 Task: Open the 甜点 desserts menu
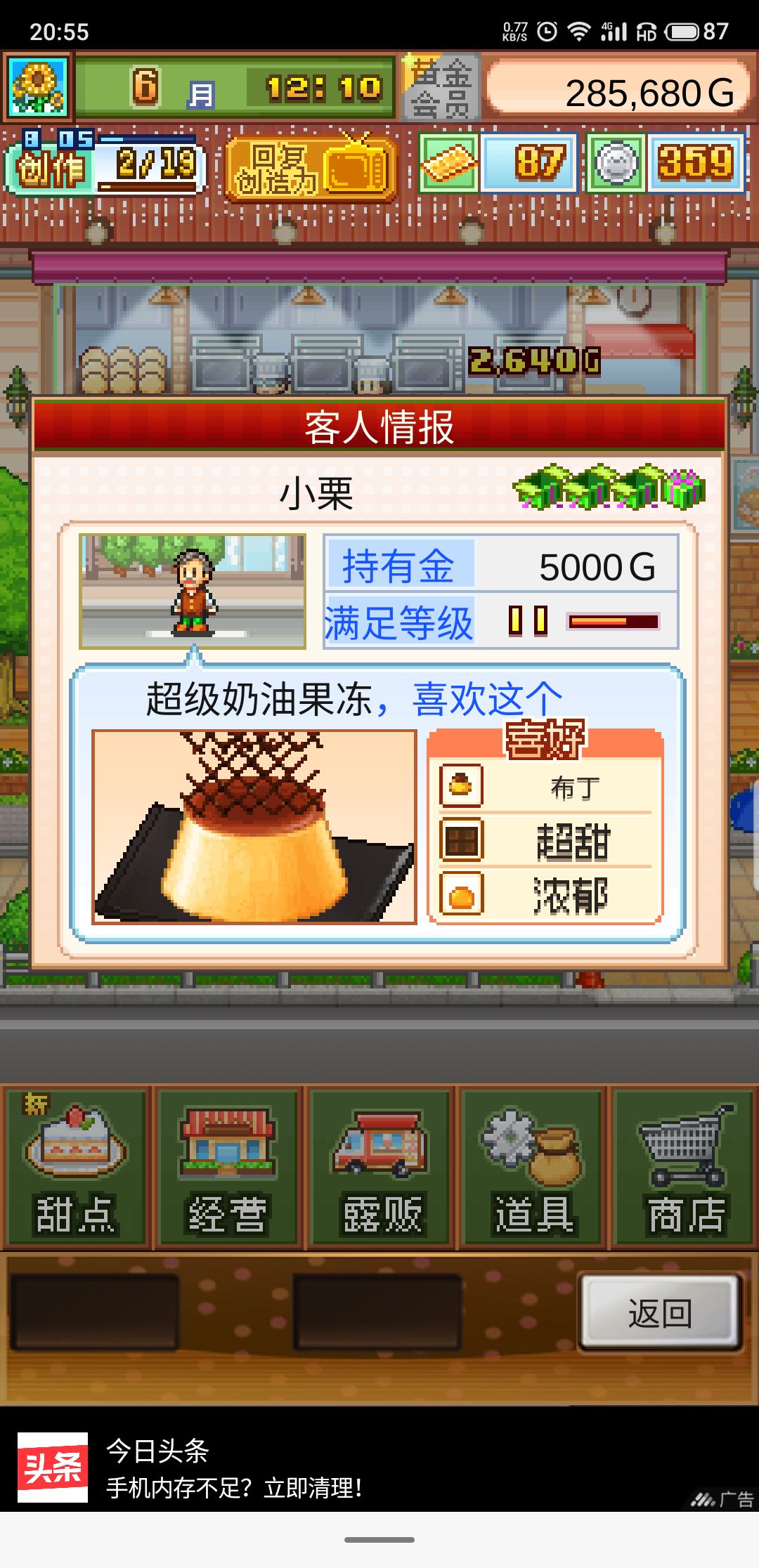coord(76,1167)
